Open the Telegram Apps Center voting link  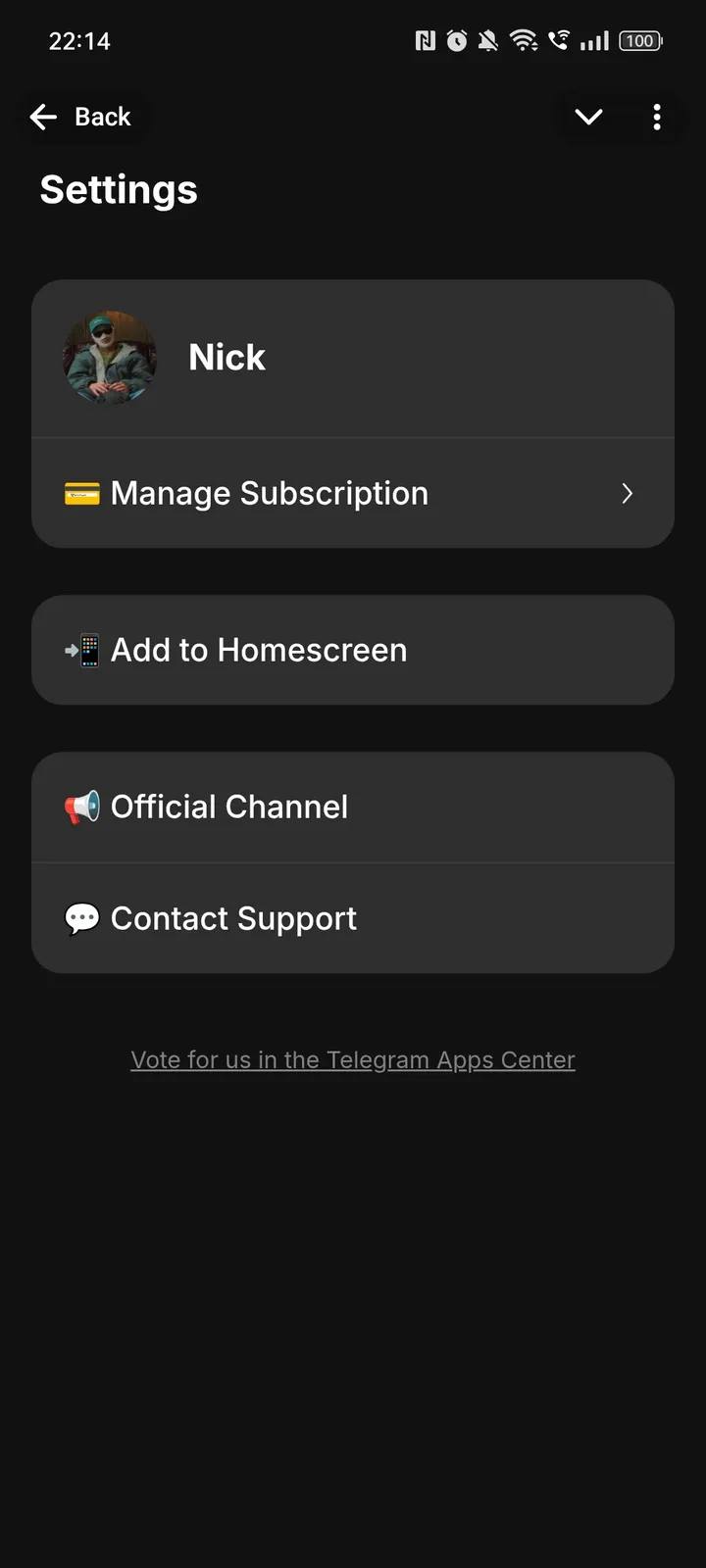pos(353,1059)
